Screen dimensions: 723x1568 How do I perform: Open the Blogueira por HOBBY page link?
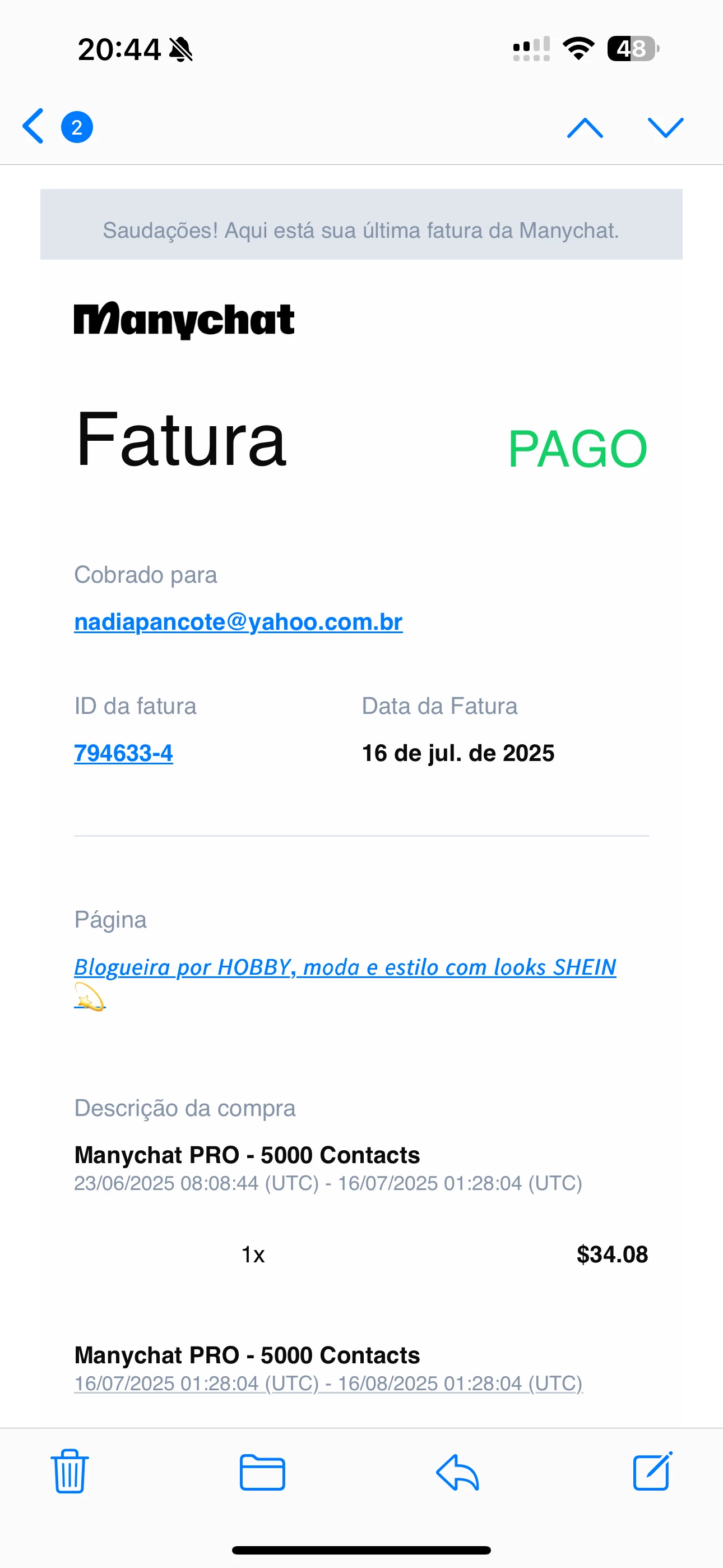[345, 980]
